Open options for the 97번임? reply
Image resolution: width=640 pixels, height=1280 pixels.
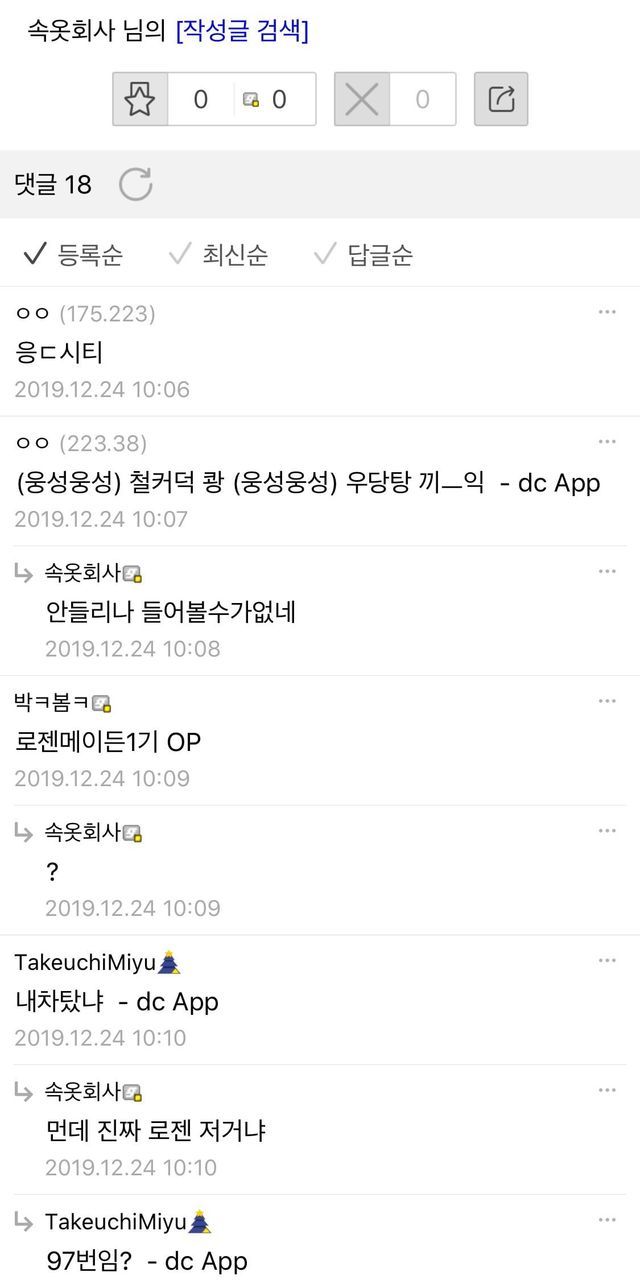pyautogui.click(x=607, y=1220)
